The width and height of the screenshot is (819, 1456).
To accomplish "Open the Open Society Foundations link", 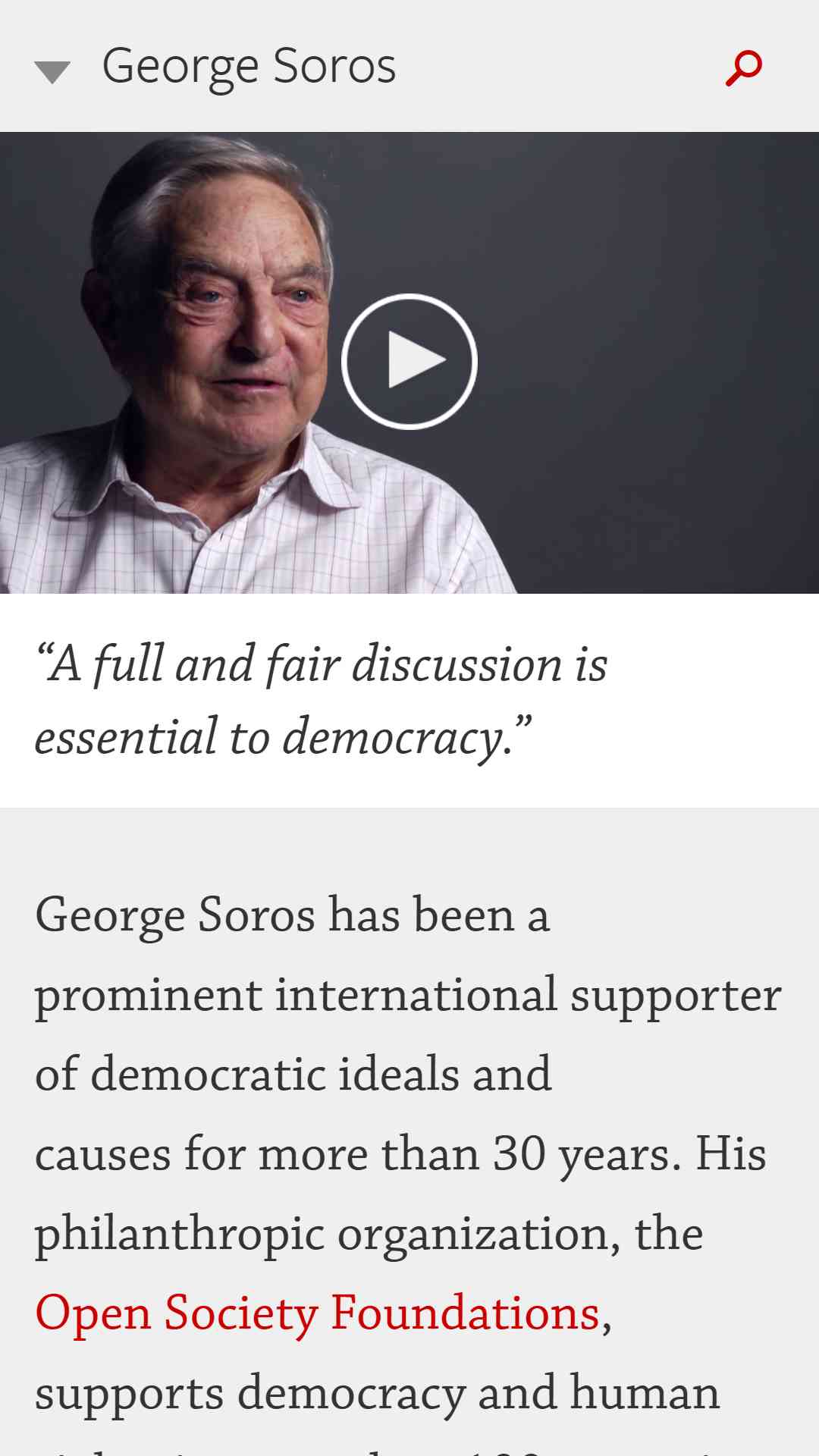I will tap(318, 1312).
